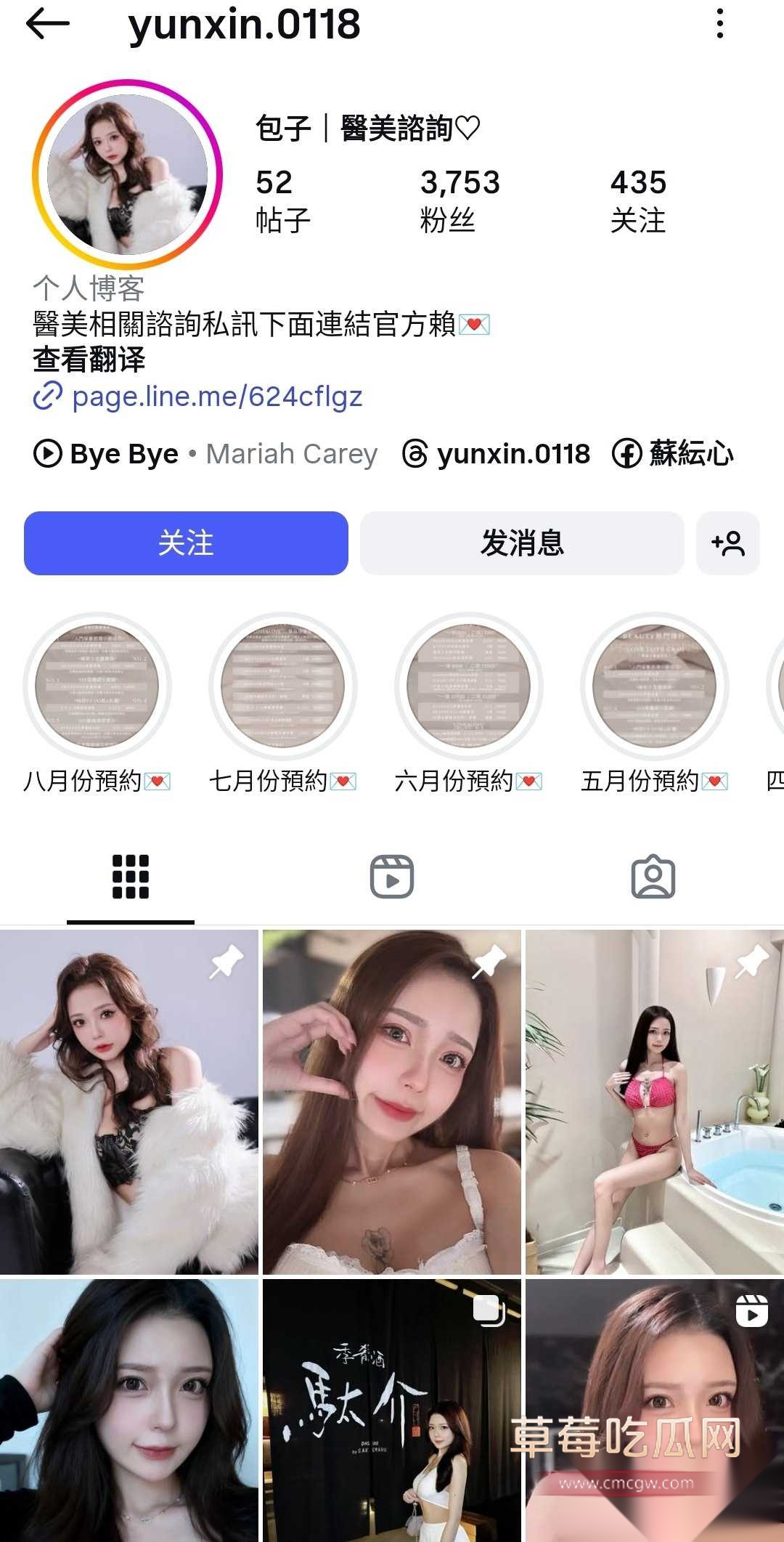
Task: Tap 查看翻译 to translate the bio
Action: click(x=89, y=360)
